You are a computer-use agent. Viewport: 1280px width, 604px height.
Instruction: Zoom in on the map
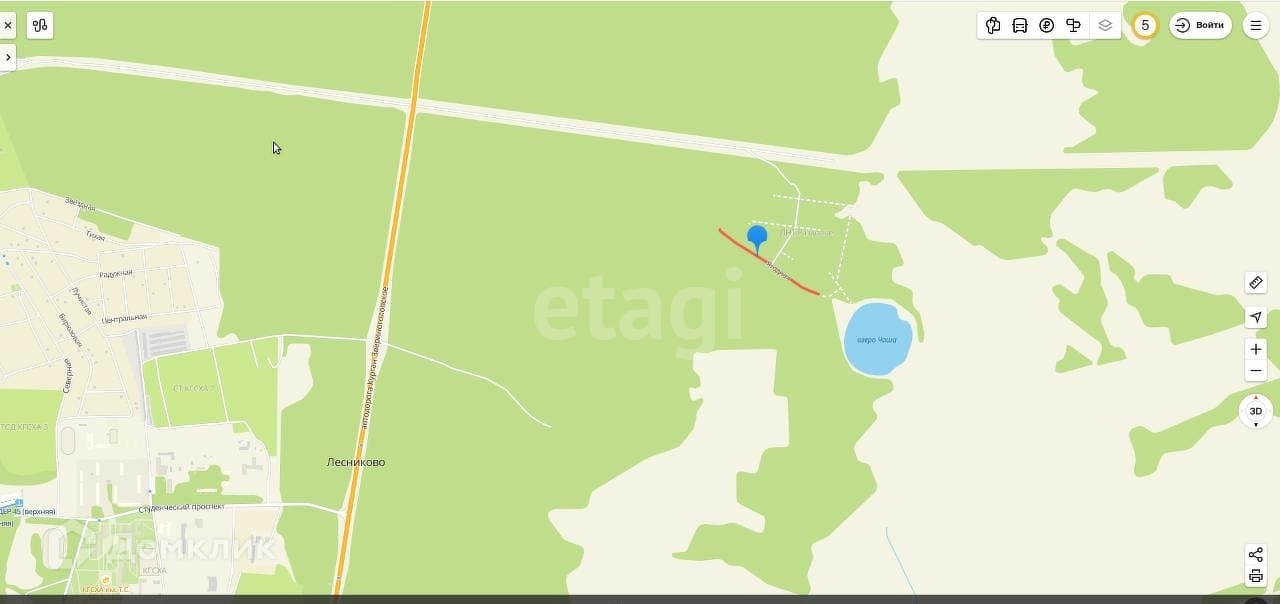[x=1256, y=349]
